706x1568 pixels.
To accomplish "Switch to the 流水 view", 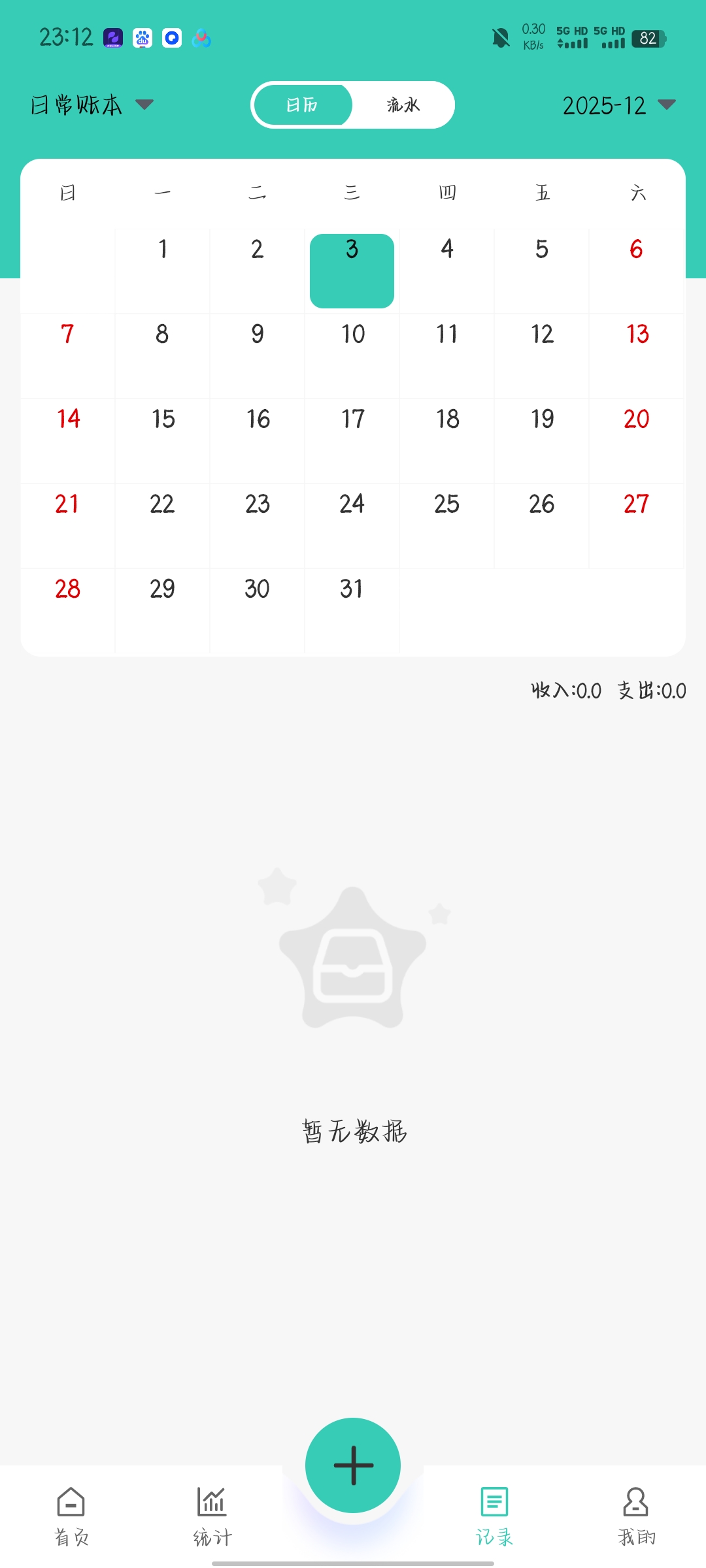I will coord(403,105).
